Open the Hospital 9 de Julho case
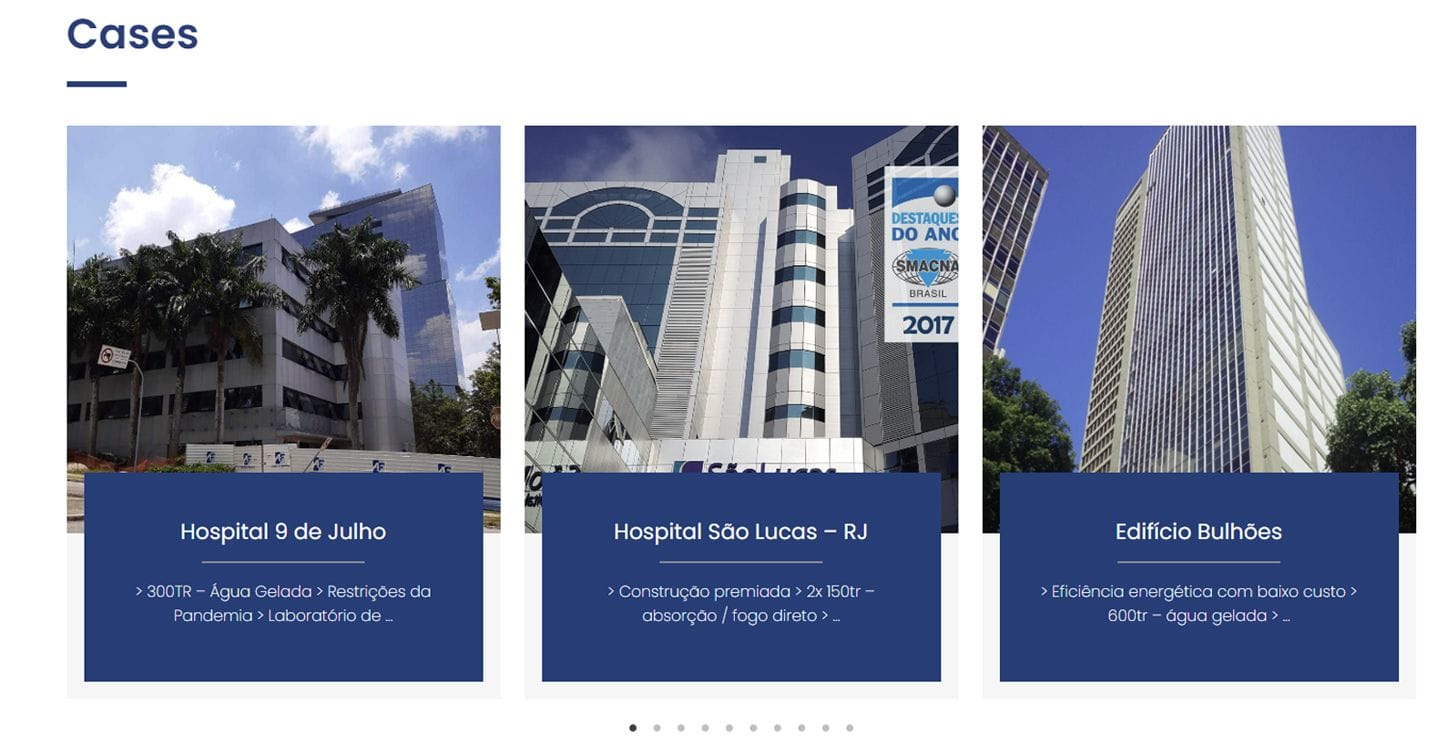1454x747 pixels. 283,531
